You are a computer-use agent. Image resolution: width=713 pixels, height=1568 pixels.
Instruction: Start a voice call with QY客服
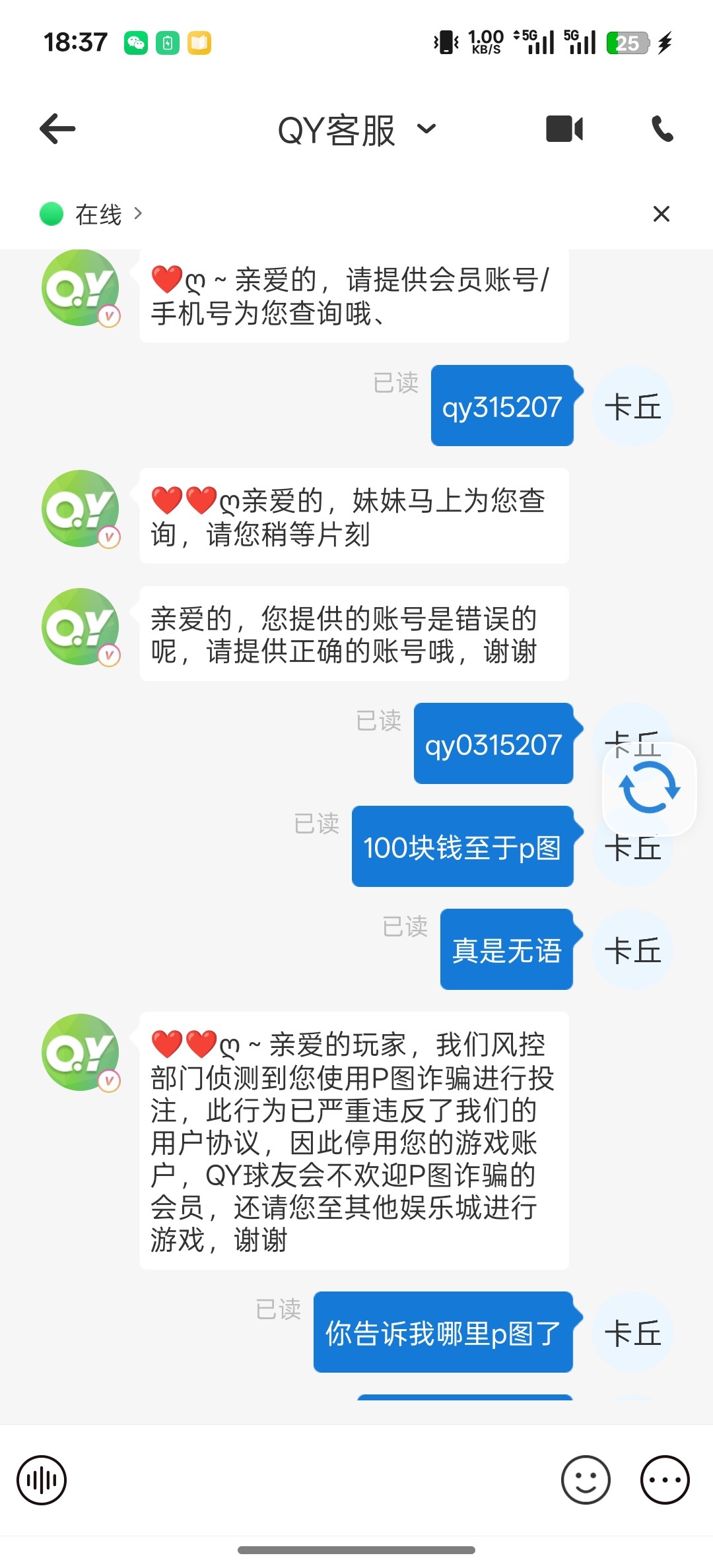point(662,129)
